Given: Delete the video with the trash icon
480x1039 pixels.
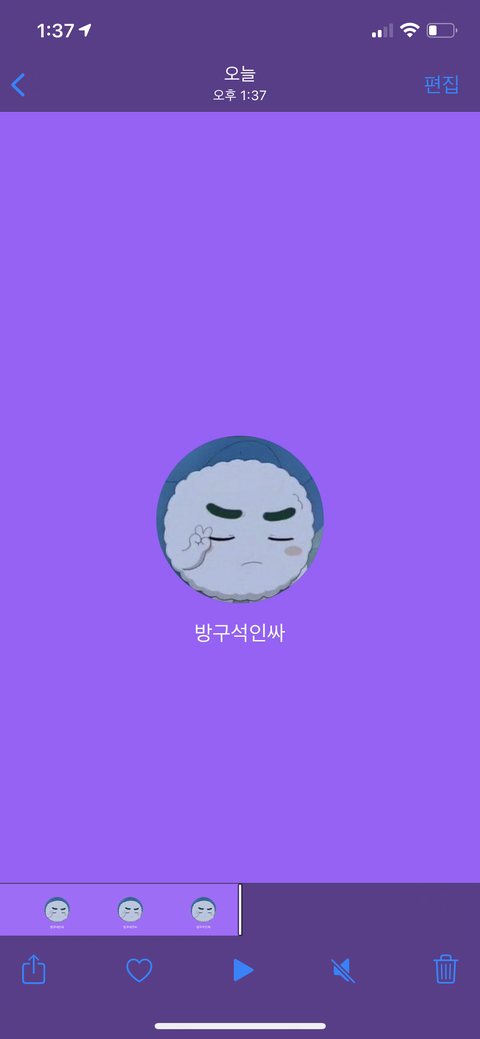Looking at the screenshot, I should (x=446, y=969).
